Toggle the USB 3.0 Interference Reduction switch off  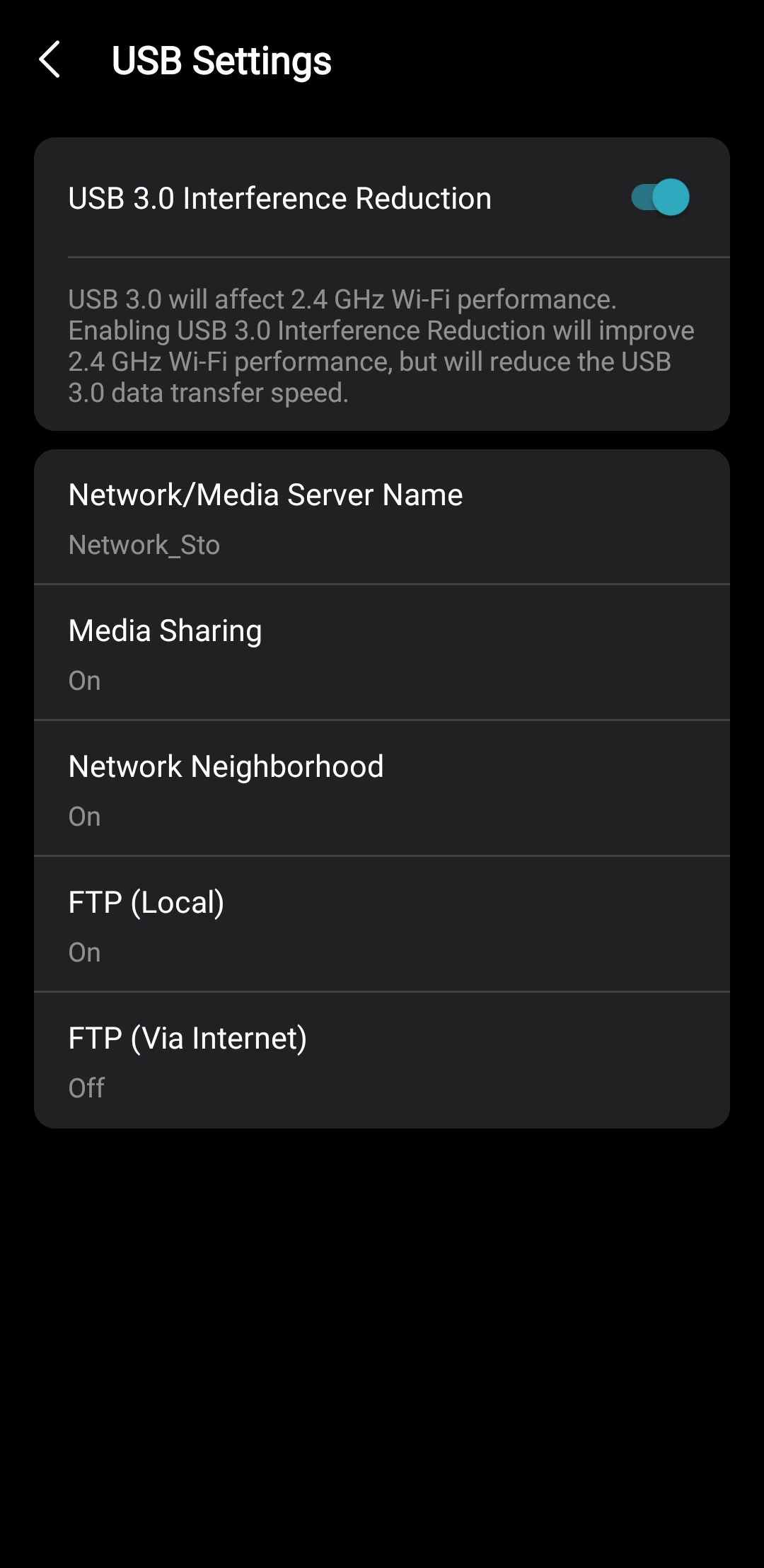tap(659, 199)
